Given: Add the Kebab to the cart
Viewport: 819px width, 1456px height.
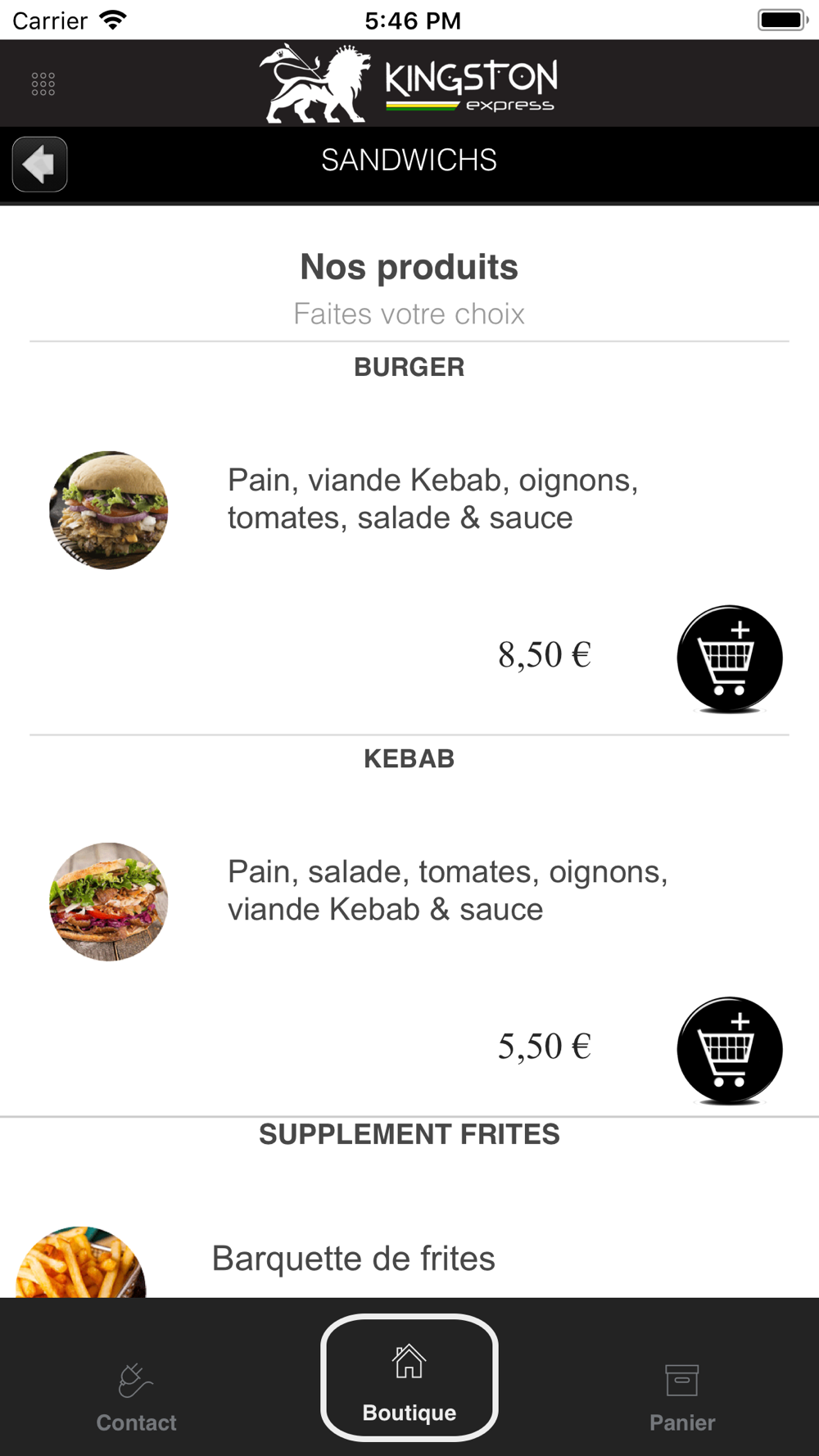Looking at the screenshot, I should pyautogui.click(x=729, y=1050).
